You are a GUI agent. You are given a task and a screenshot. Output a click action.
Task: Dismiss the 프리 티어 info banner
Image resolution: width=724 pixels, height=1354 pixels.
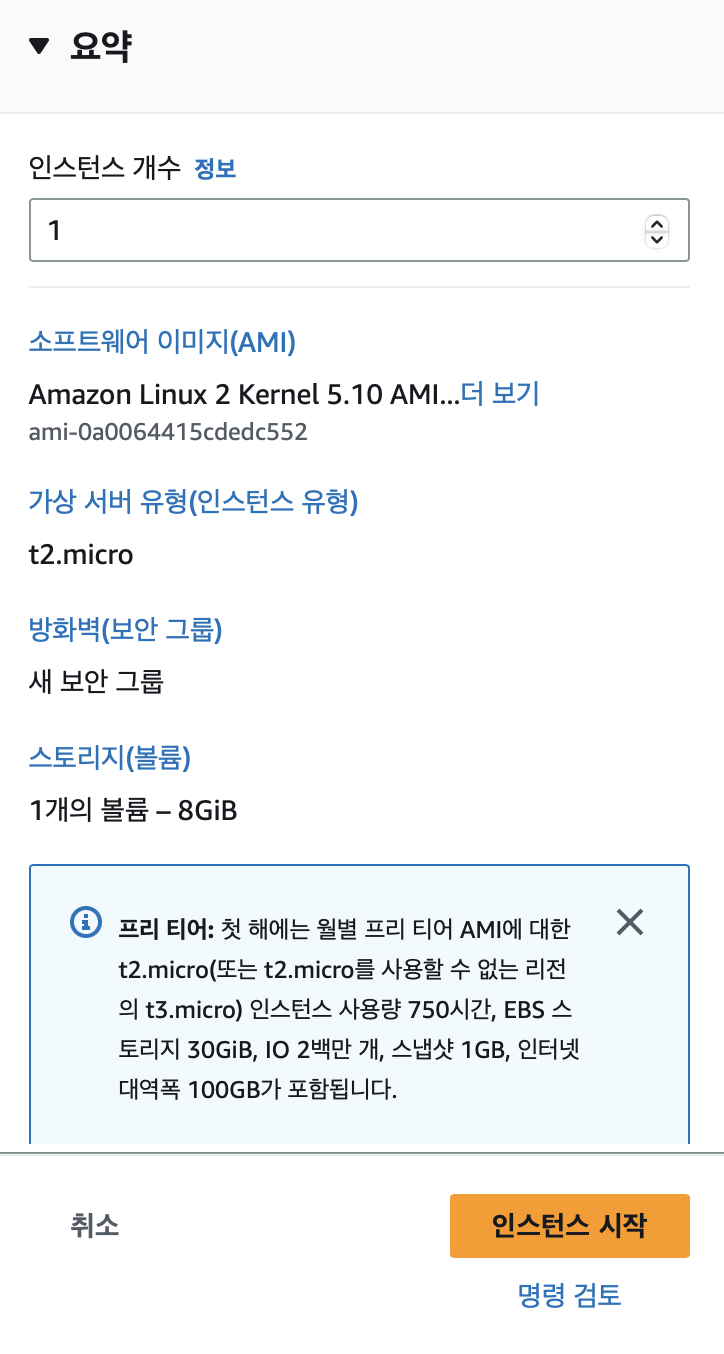[x=629, y=922]
